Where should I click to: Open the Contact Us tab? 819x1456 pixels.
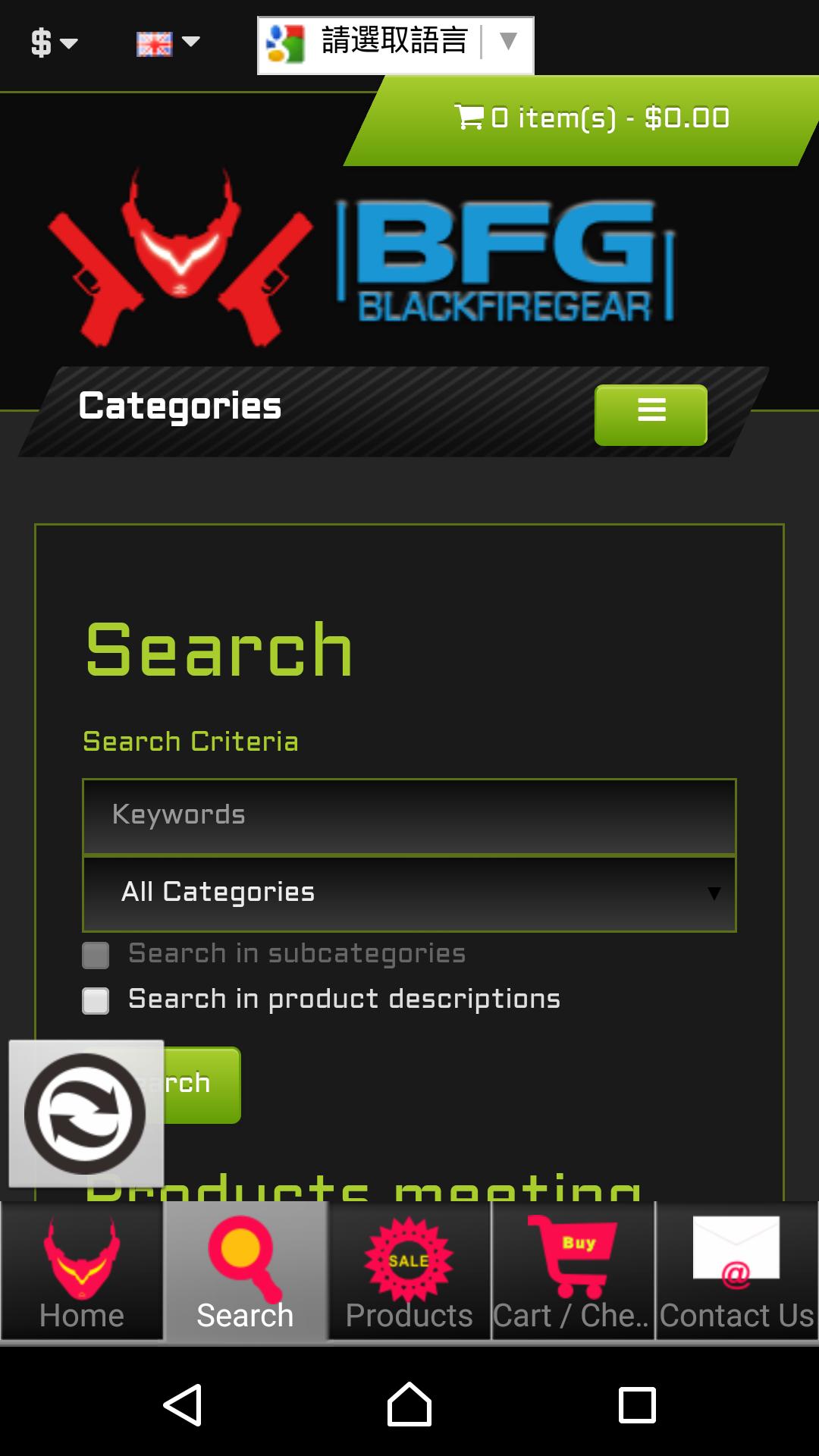(x=736, y=1271)
